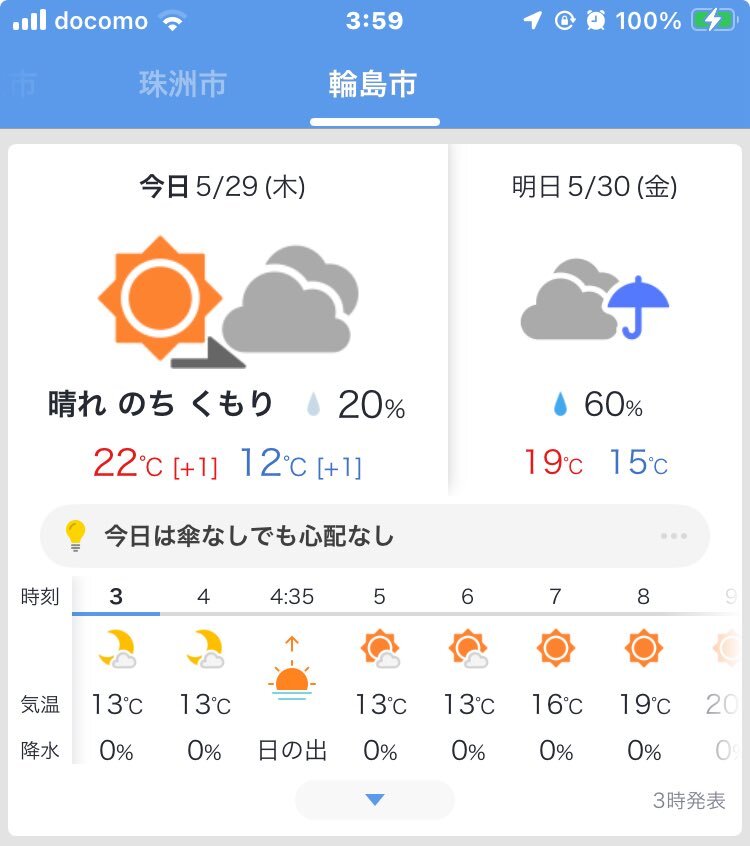Select the 輪島市 city tab
750x846 pixels.
pos(373,85)
